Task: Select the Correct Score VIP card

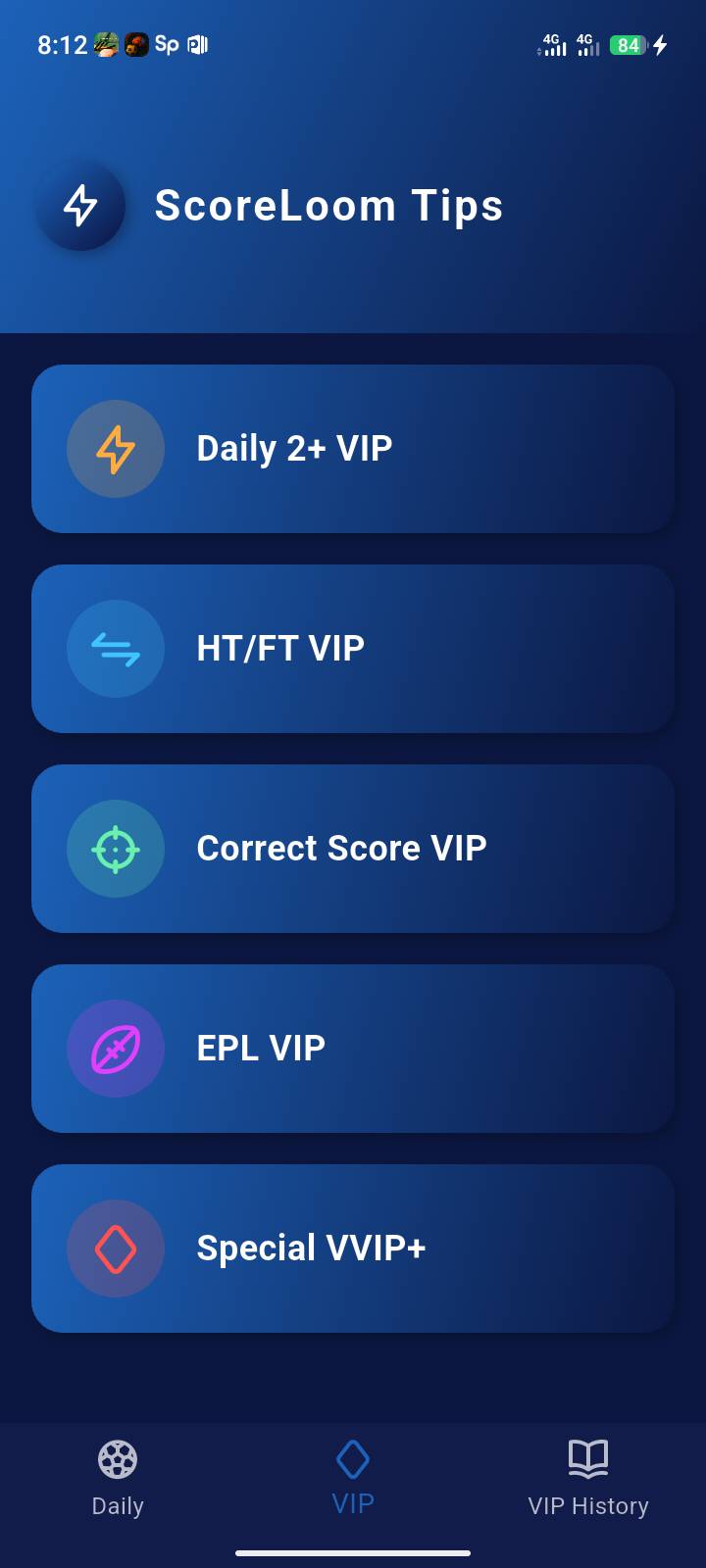Action: 353,849
